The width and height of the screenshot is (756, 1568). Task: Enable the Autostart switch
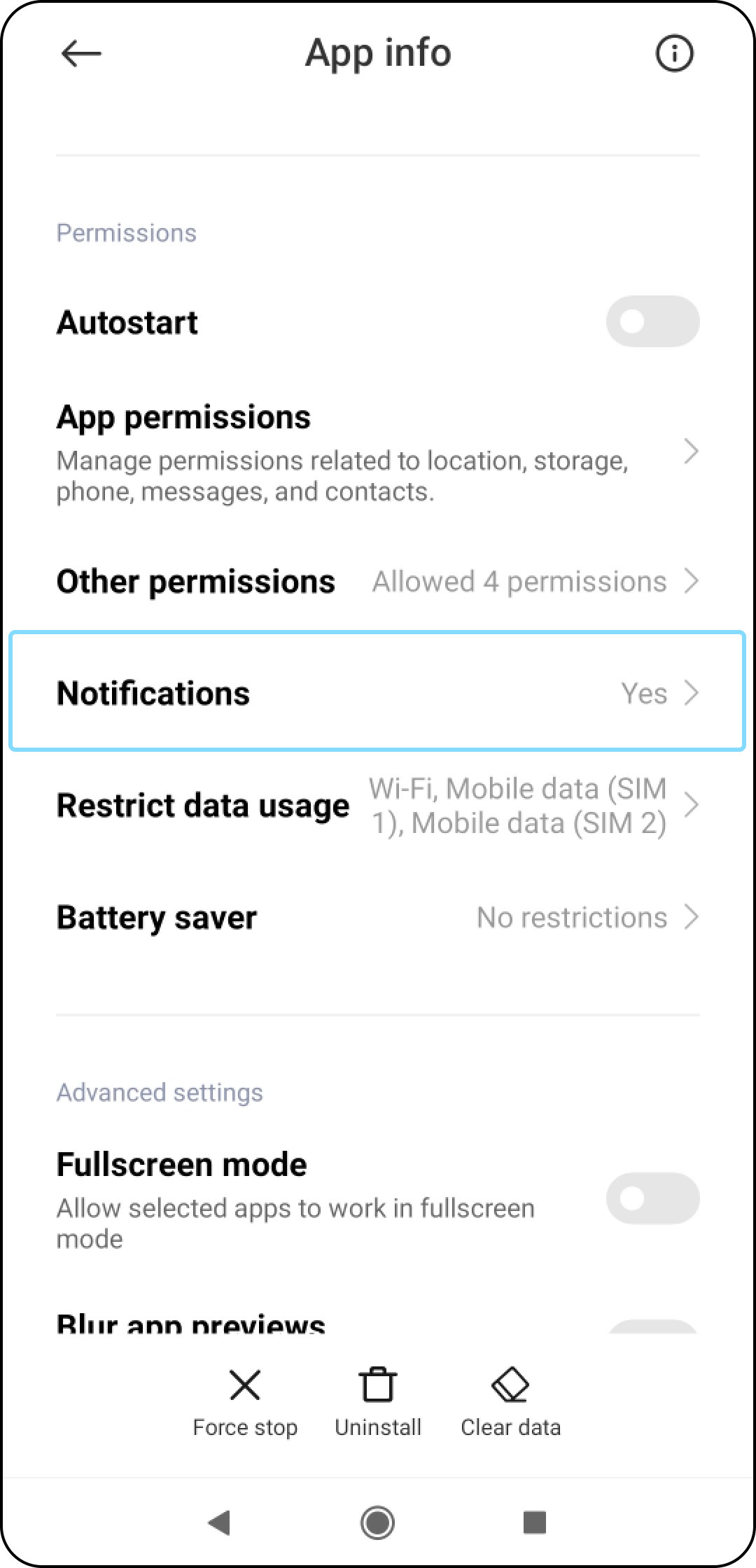point(652,321)
